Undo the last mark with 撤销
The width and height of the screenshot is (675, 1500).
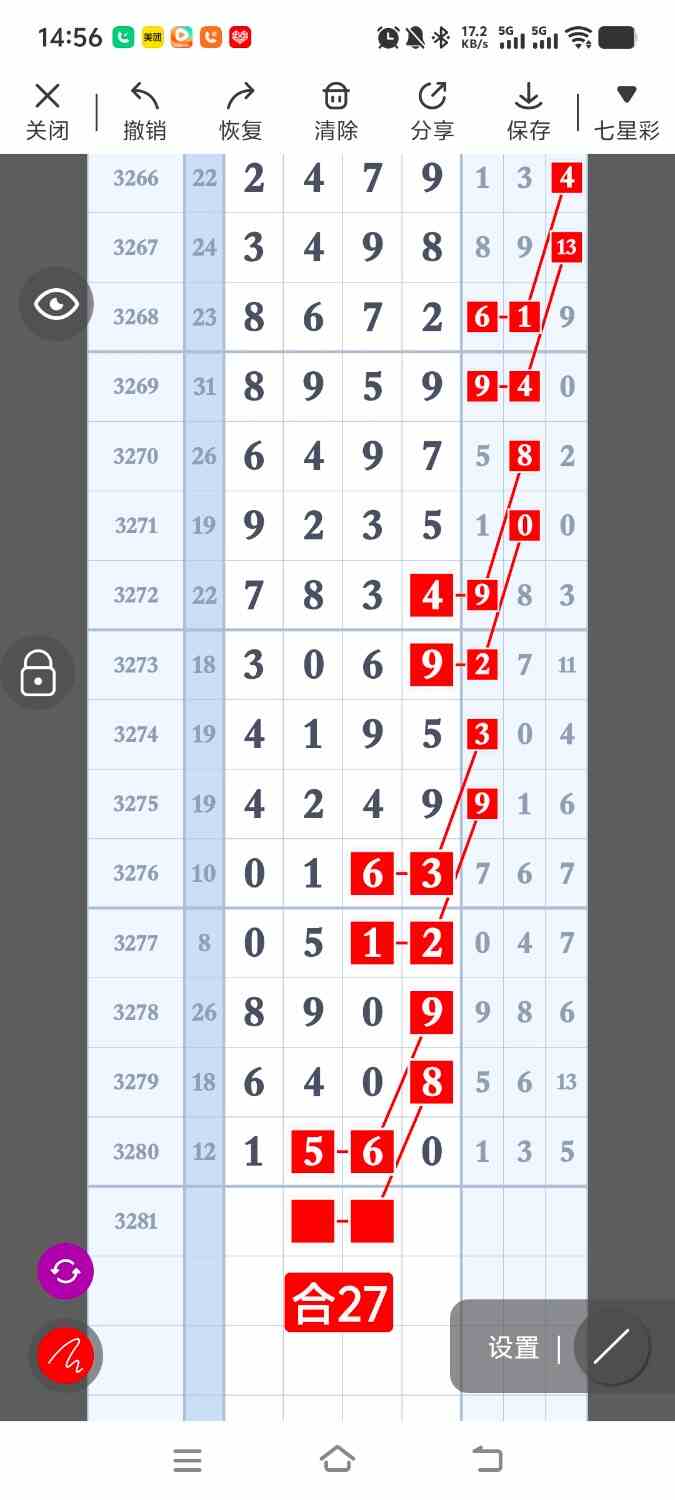pos(144,111)
